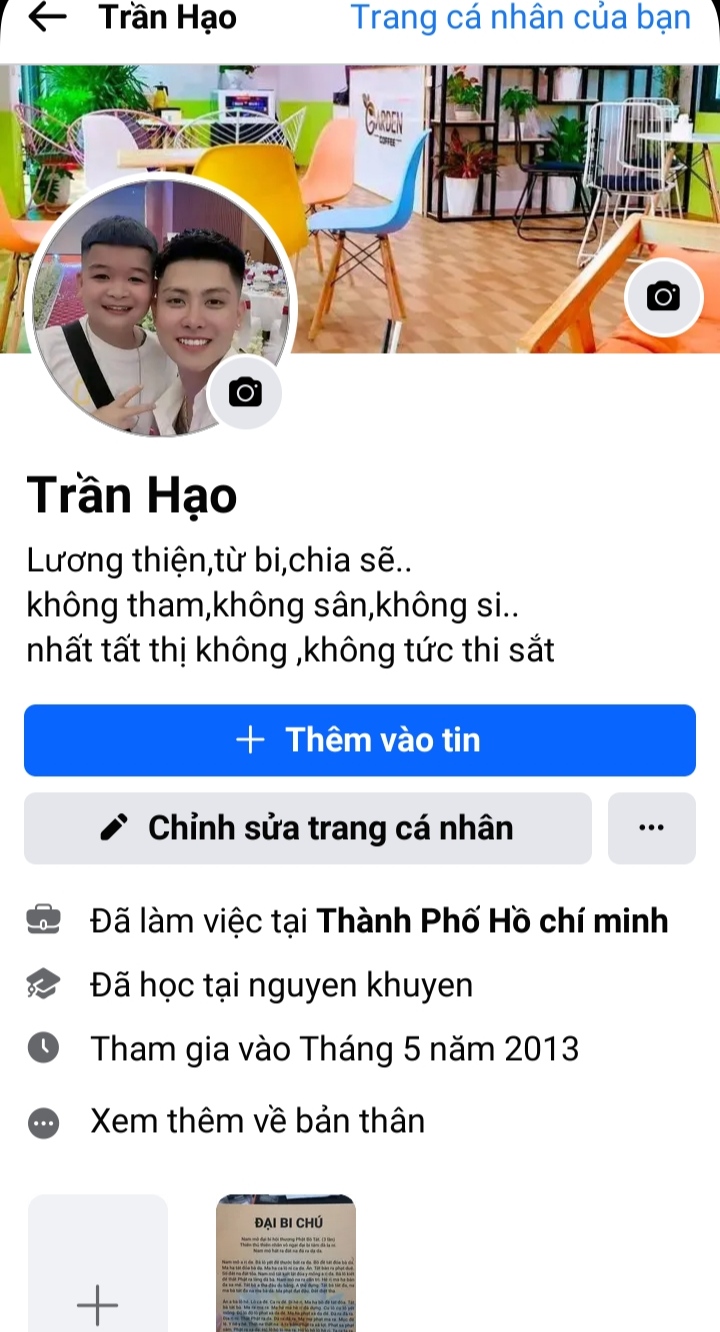Open workplace 'Thành Phố Hồ chí minh'
This screenshot has width=720, height=1332.
(x=492, y=920)
